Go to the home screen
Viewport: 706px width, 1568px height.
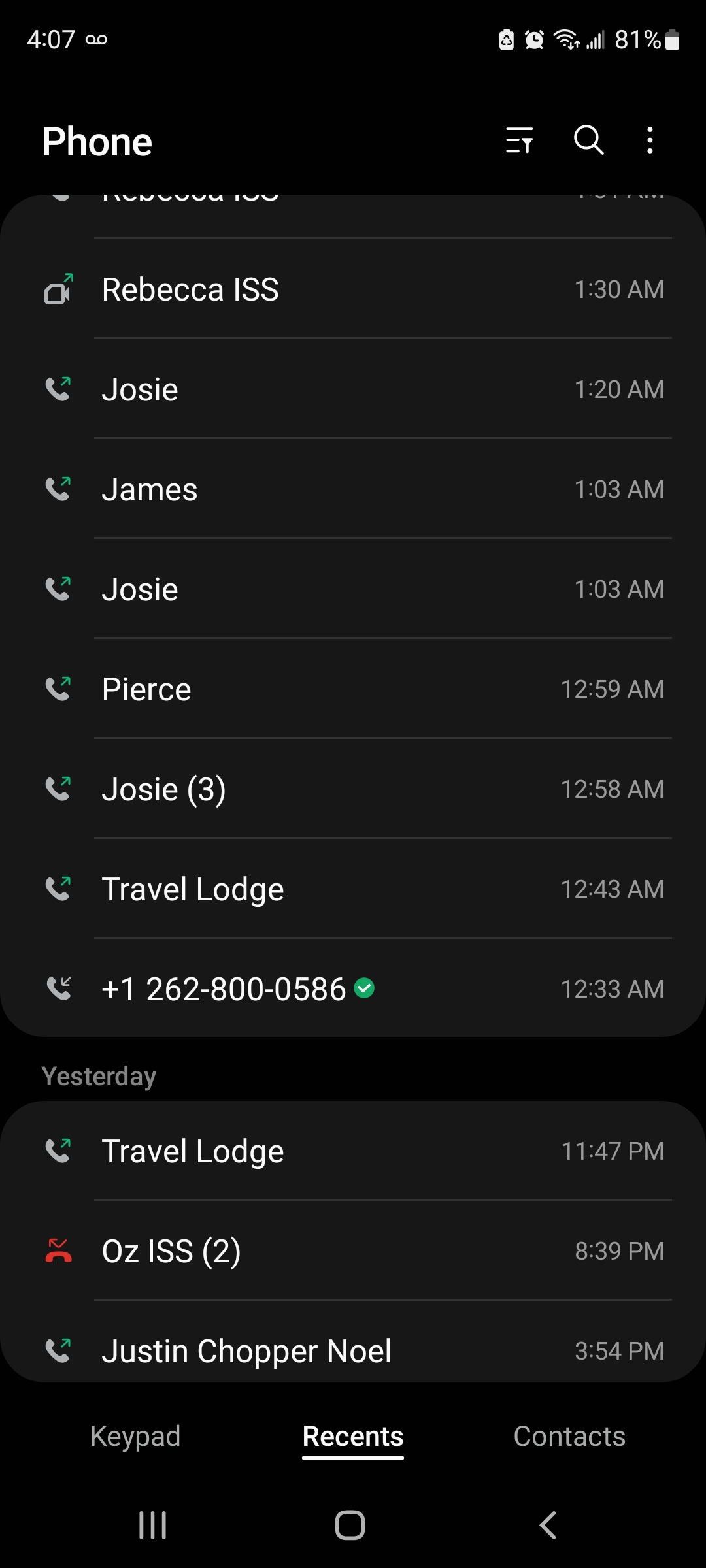click(350, 1526)
